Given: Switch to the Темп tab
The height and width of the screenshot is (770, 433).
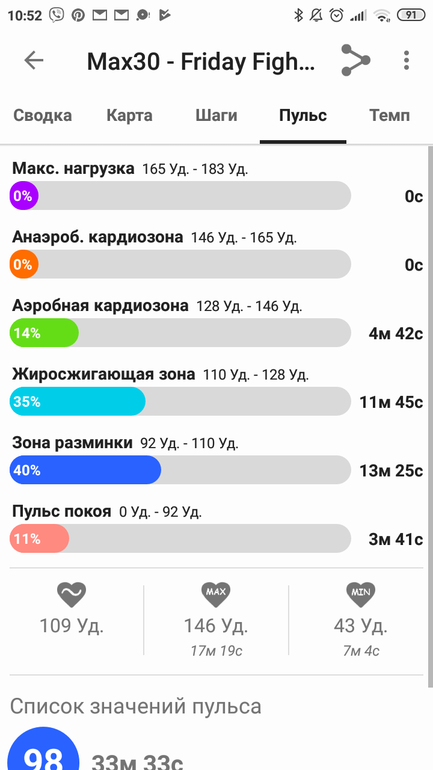Looking at the screenshot, I should [389, 116].
